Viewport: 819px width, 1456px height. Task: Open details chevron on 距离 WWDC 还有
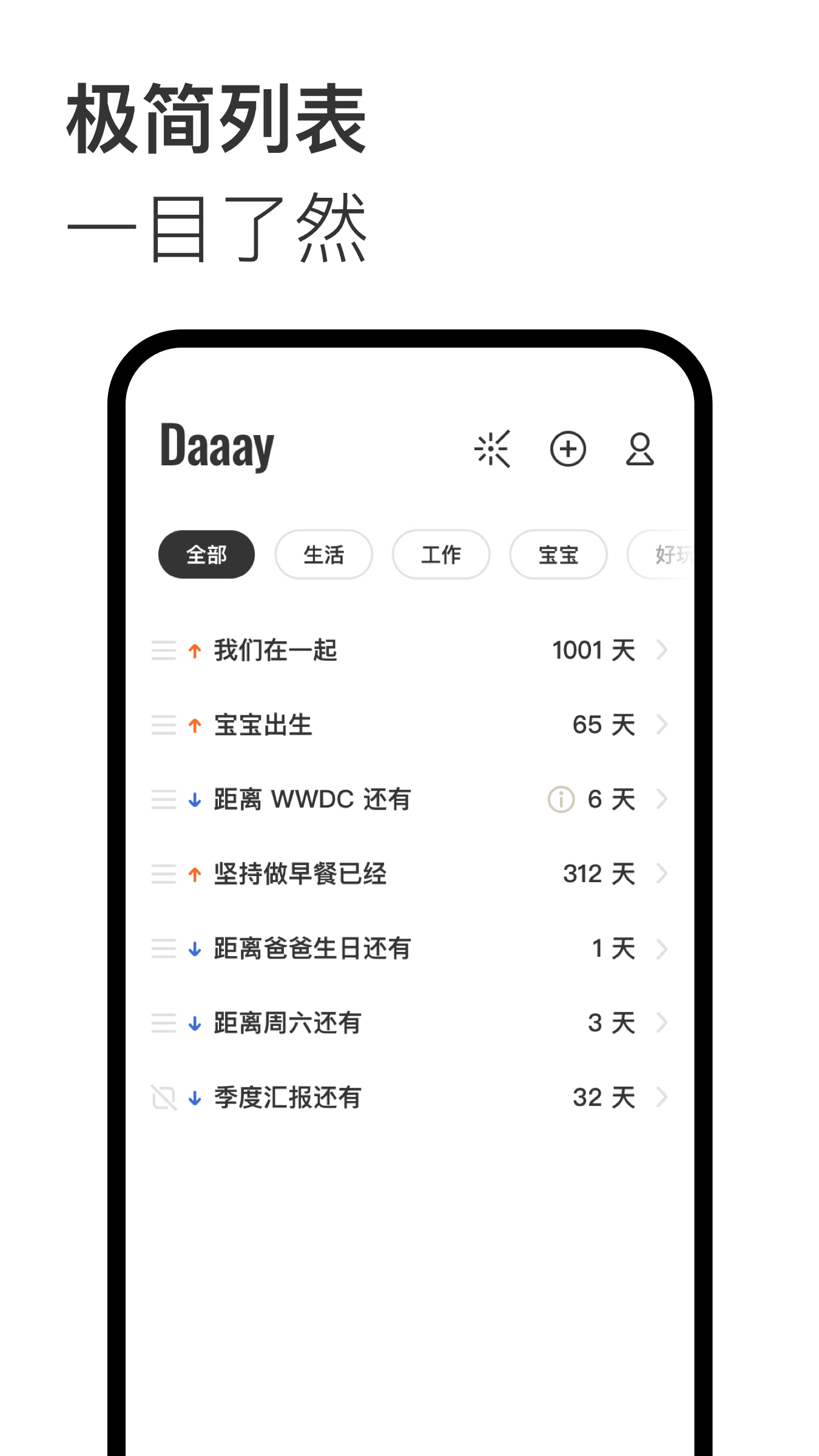[661, 800]
